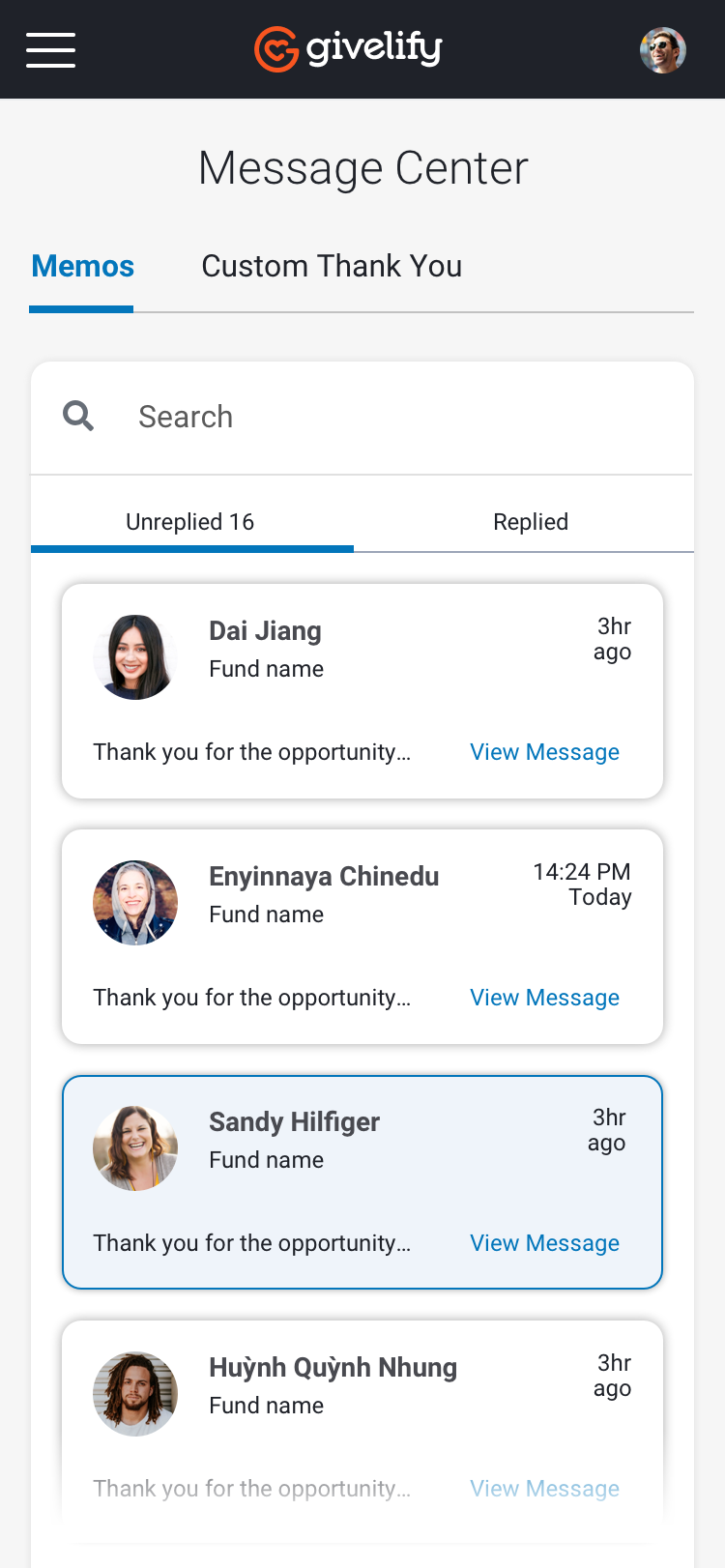Viewport: 725px width, 1568px height.
Task: View Message from Sandy Hilfiger
Action: click(544, 1243)
